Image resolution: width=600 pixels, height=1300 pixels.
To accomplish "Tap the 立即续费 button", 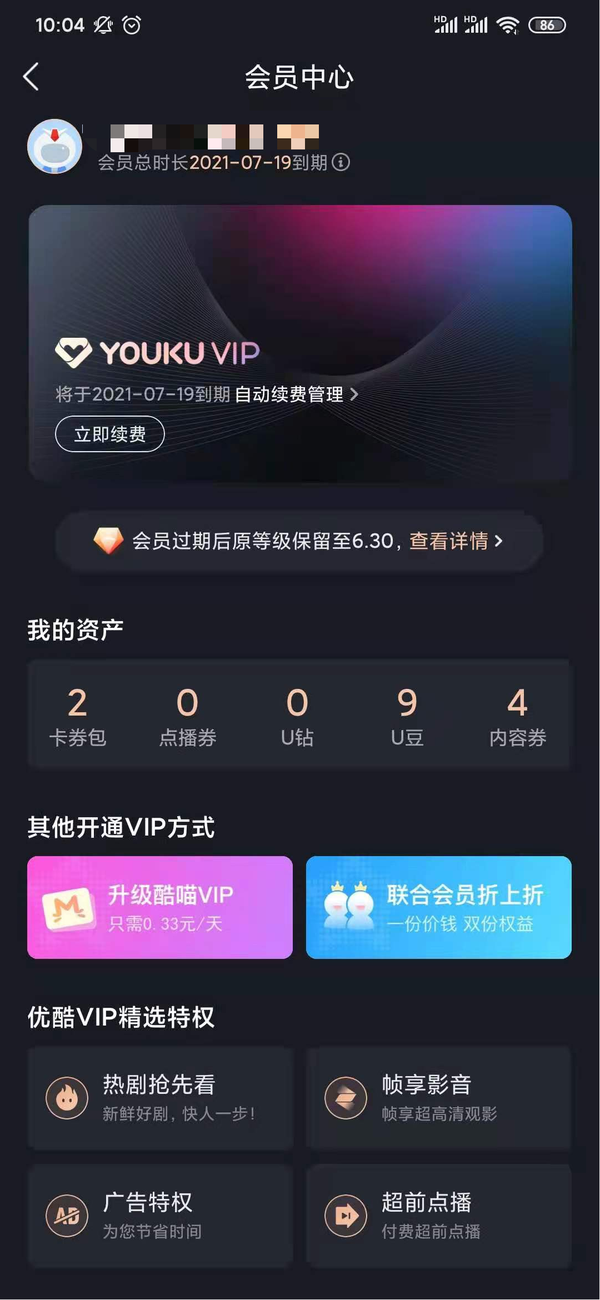I will click(x=109, y=435).
